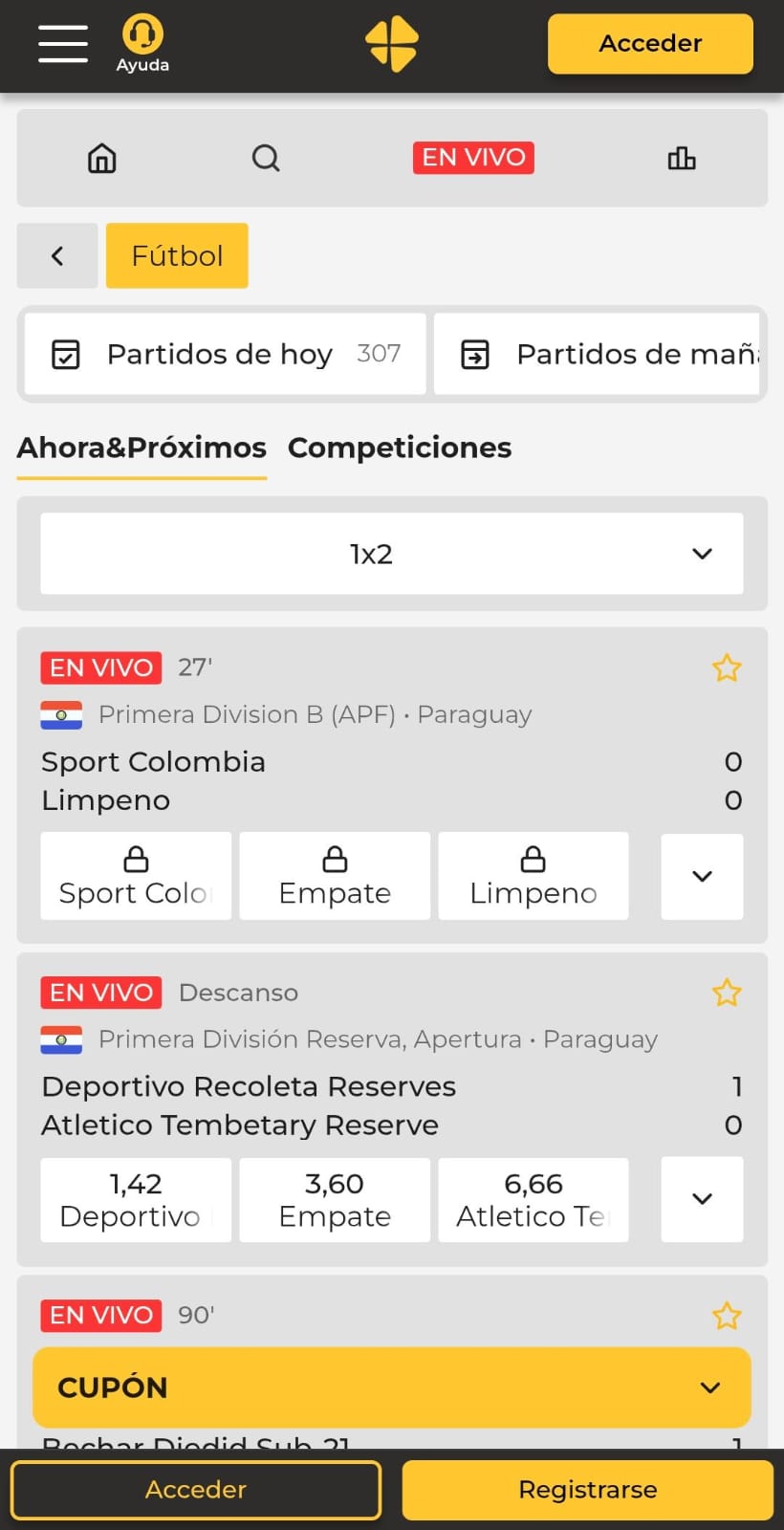Open the hamburger menu
The width and height of the screenshot is (784, 1530).
pyautogui.click(x=63, y=44)
